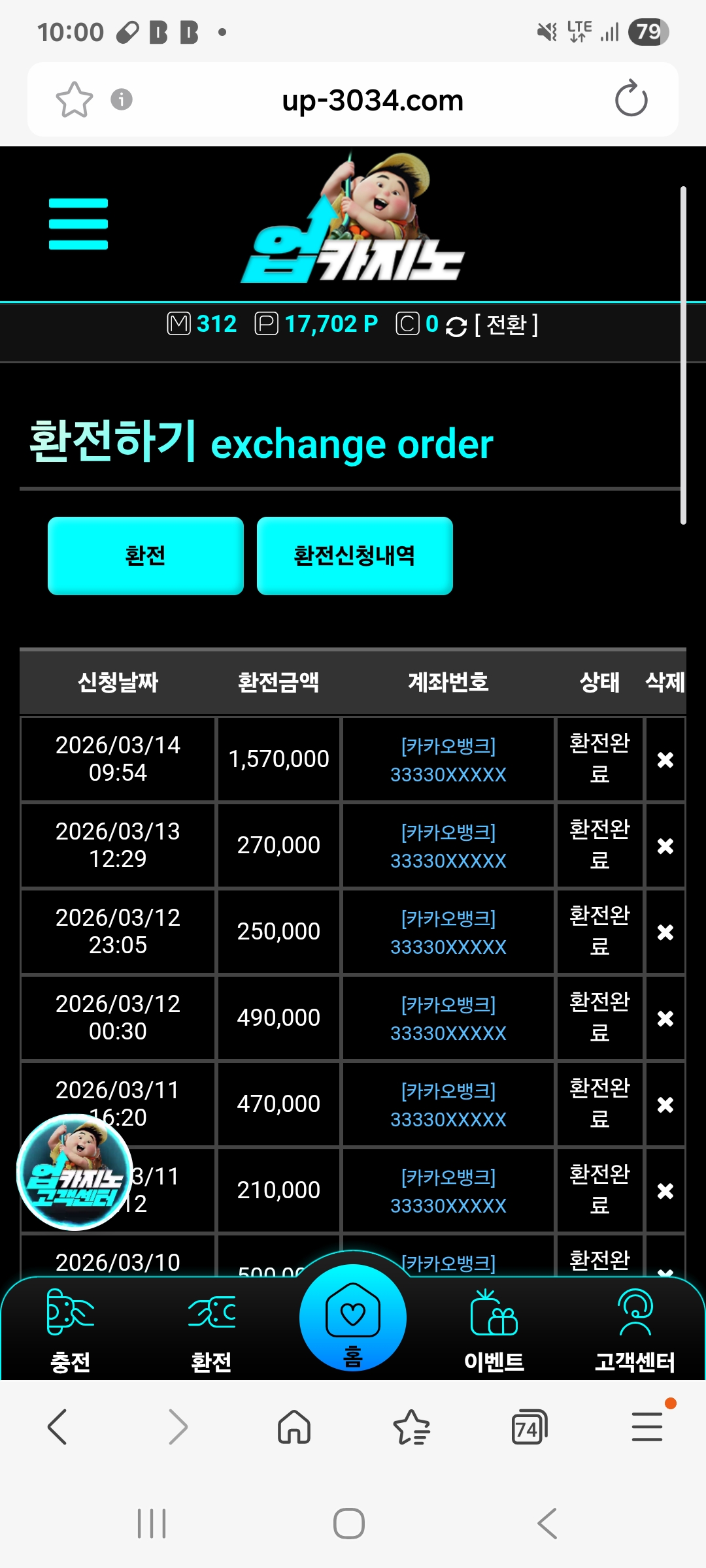Remove the 210,000 exchange record
Image resolution: width=706 pixels, height=1568 pixels.
click(x=665, y=1191)
